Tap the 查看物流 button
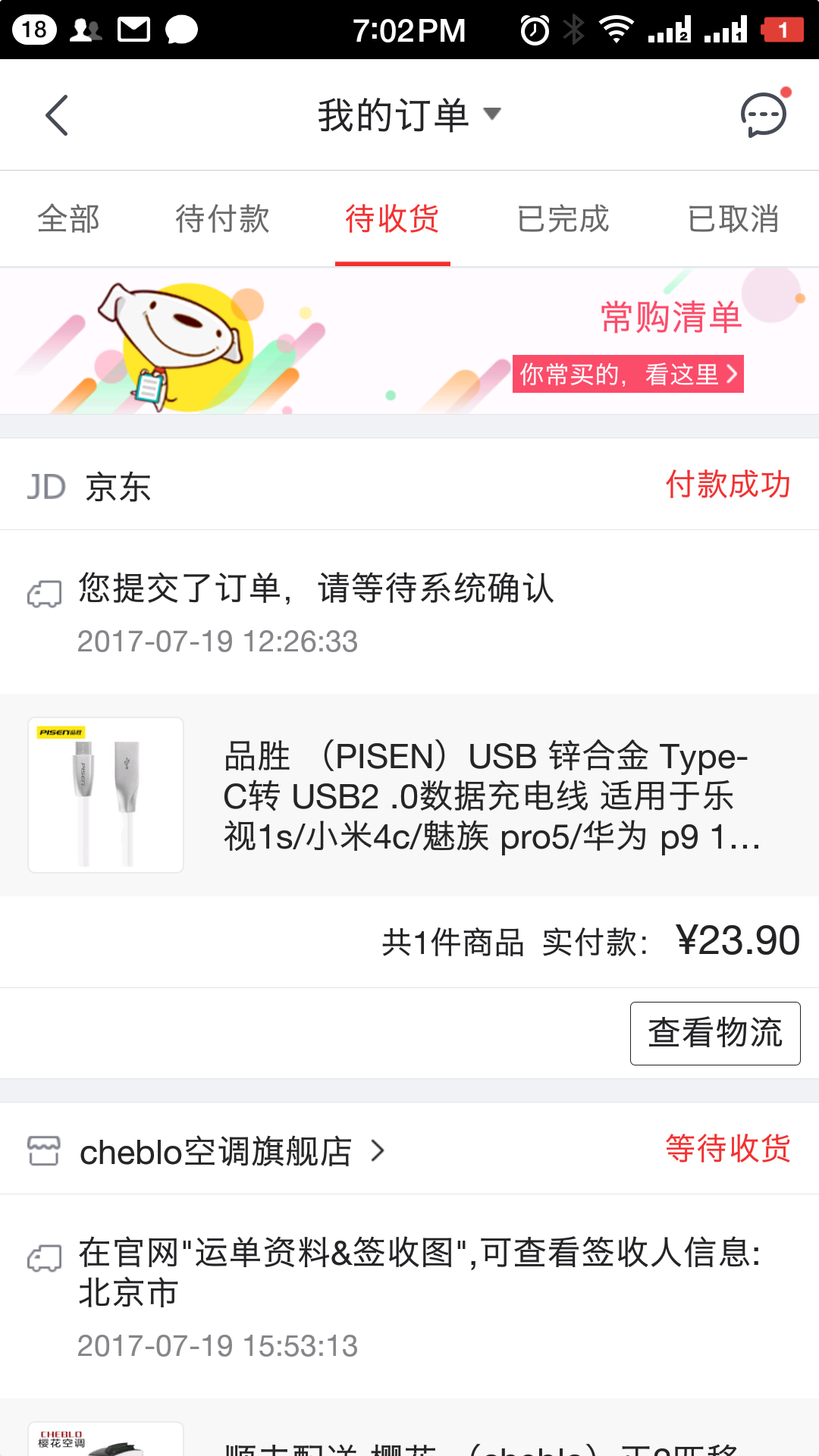 click(714, 1033)
